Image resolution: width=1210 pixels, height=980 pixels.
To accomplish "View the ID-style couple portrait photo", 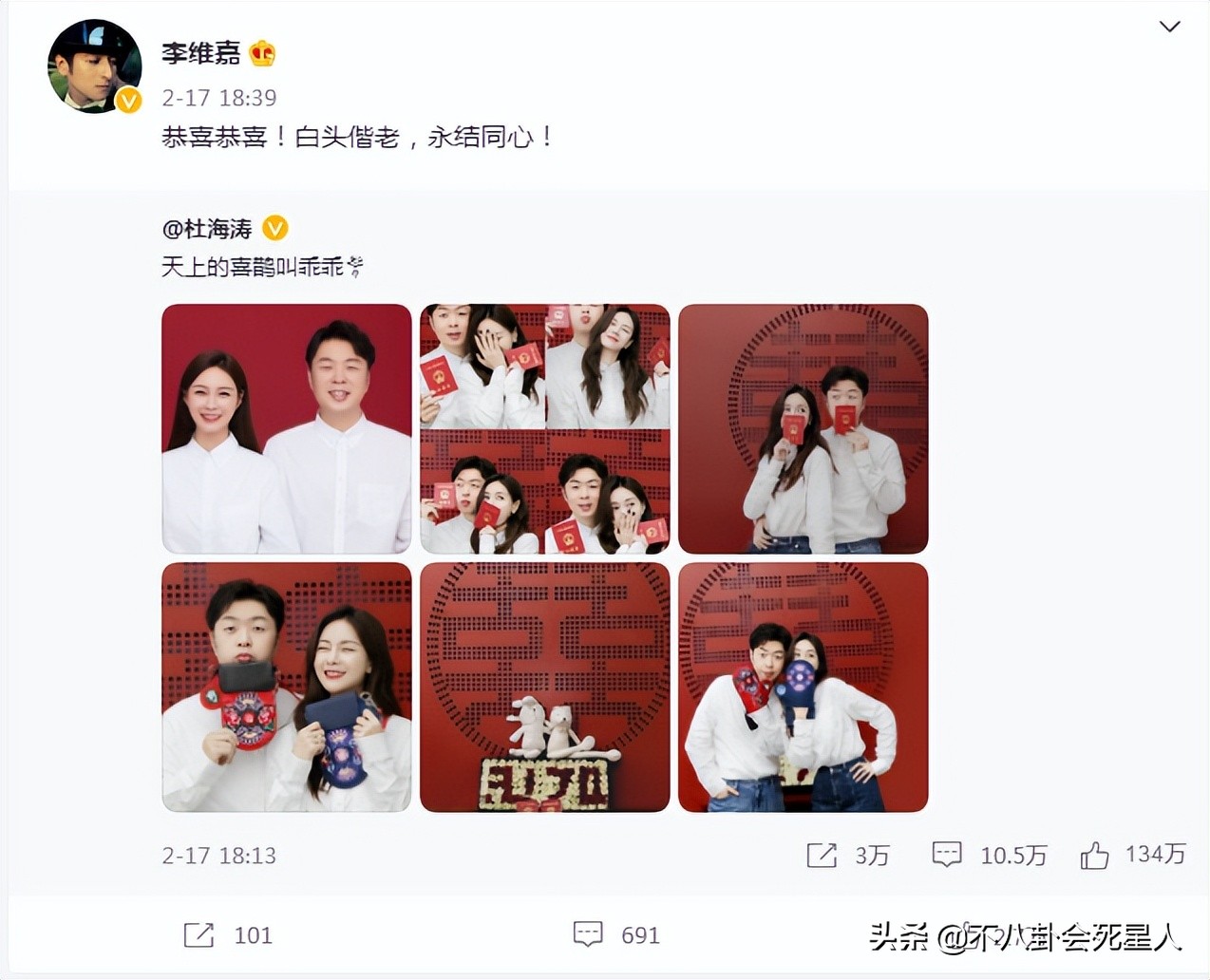I will point(287,428).
